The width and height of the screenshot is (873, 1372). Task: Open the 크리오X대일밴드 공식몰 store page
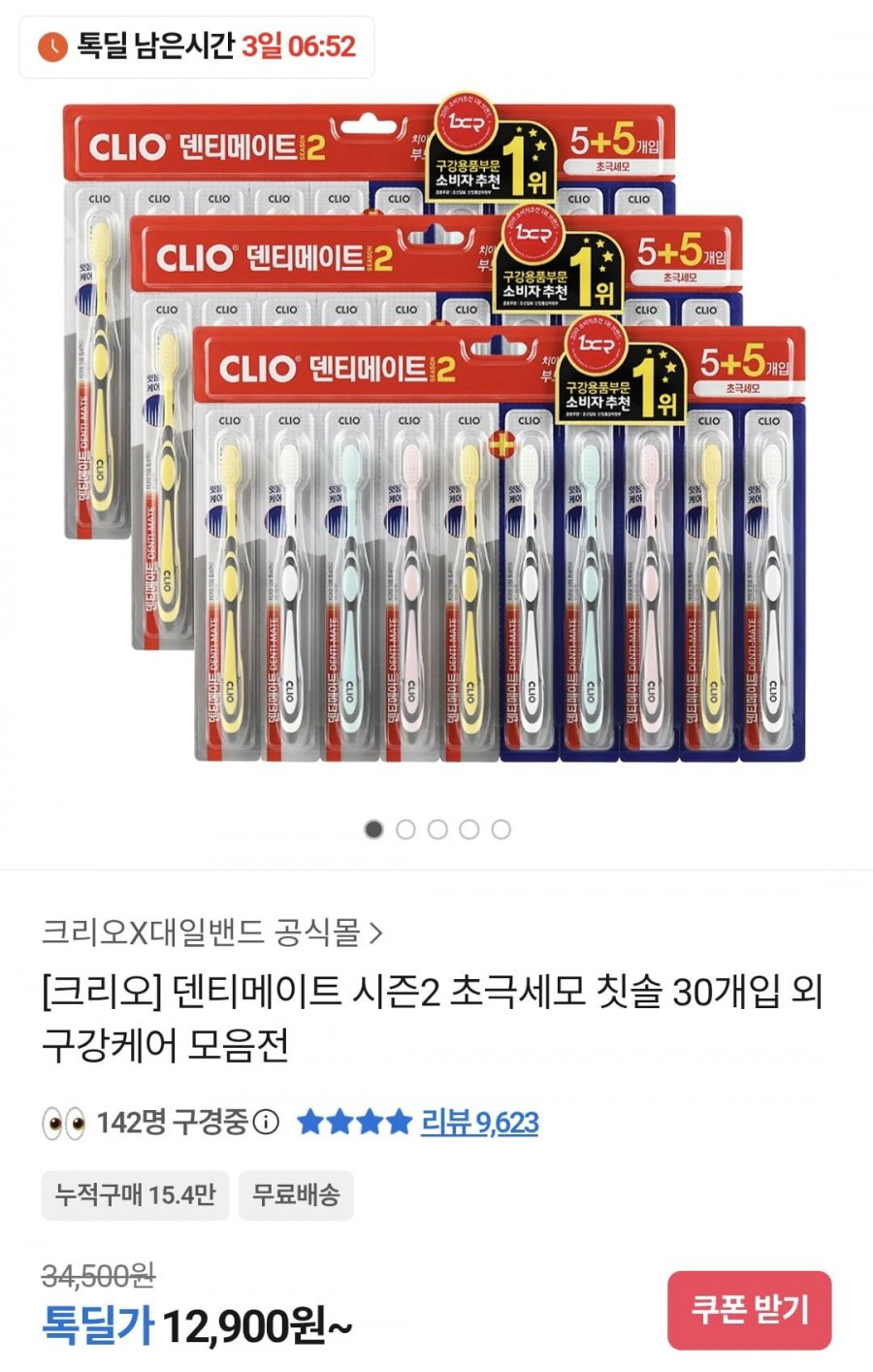pos(211,933)
